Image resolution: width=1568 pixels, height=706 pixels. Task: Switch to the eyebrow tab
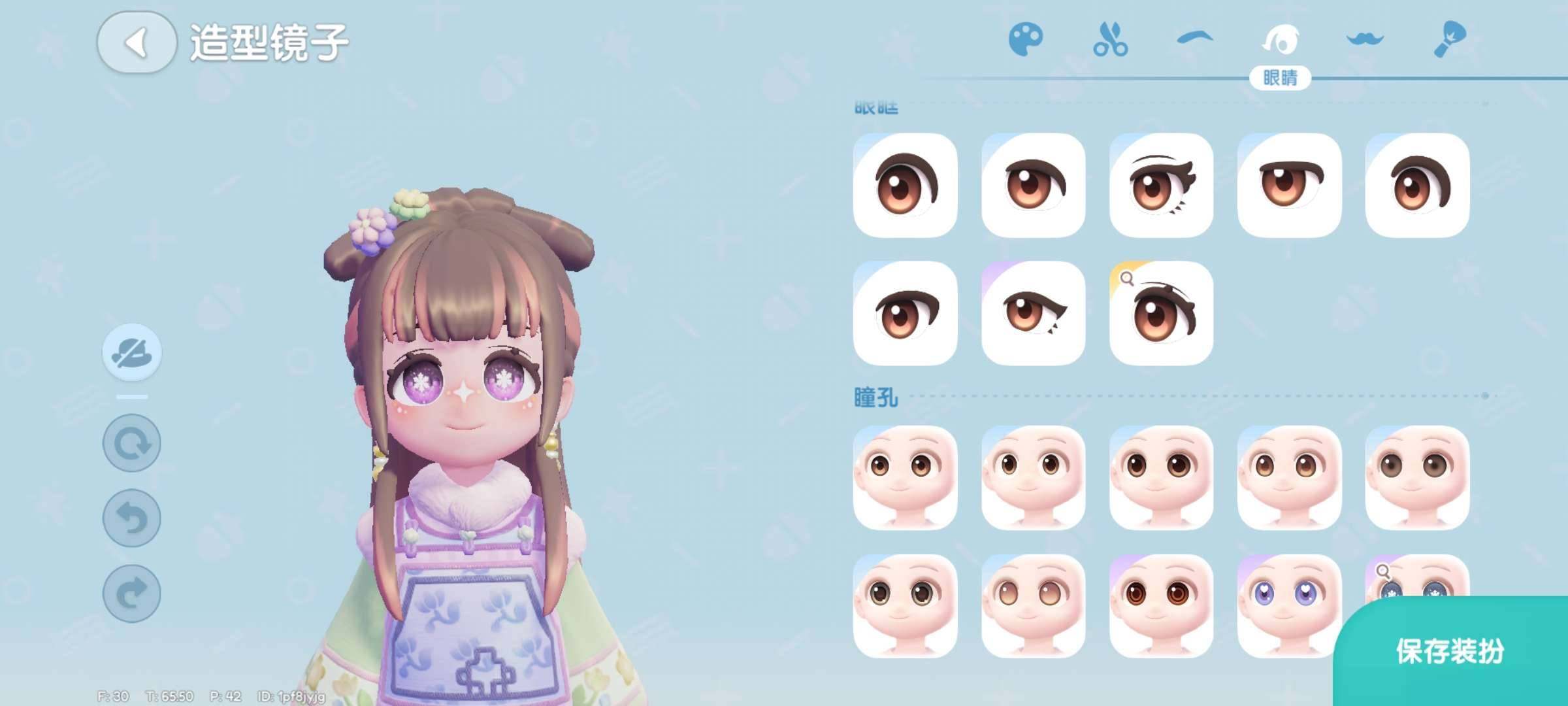pos(1195,40)
